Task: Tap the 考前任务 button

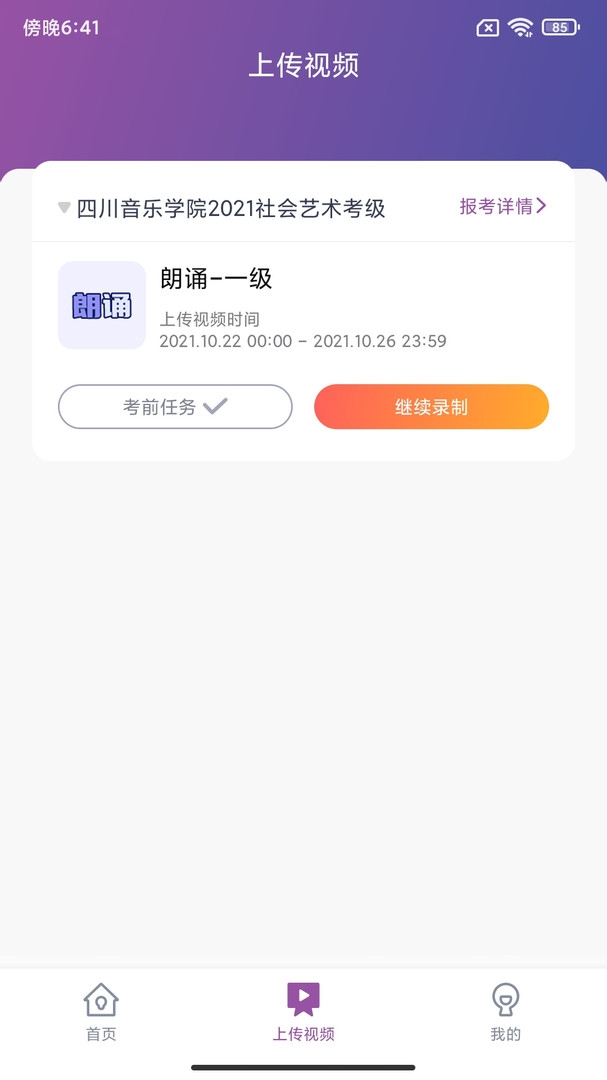Action: pyautogui.click(x=175, y=406)
